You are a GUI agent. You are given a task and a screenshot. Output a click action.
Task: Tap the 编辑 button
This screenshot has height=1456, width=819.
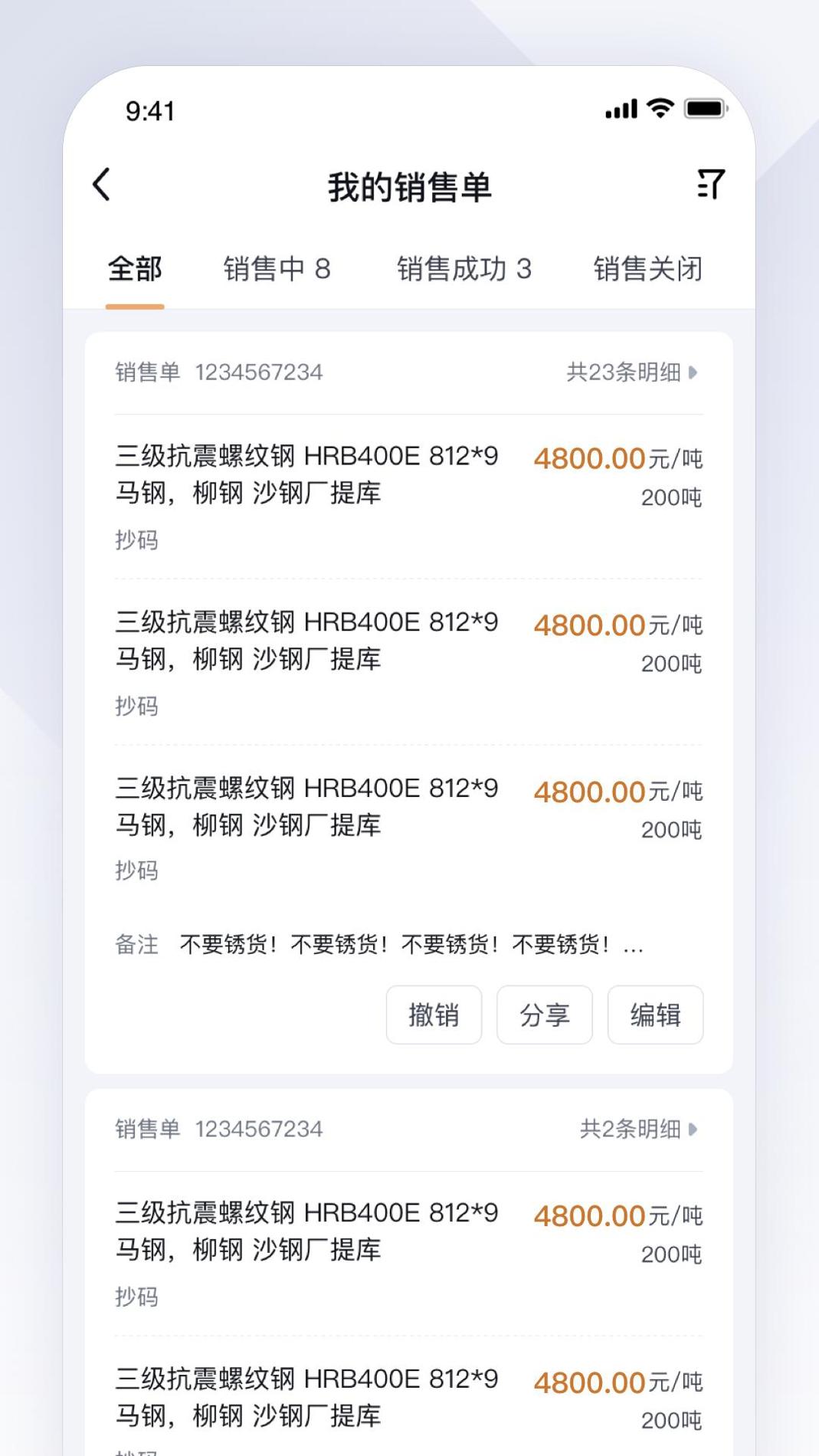click(x=656, y=1015)
